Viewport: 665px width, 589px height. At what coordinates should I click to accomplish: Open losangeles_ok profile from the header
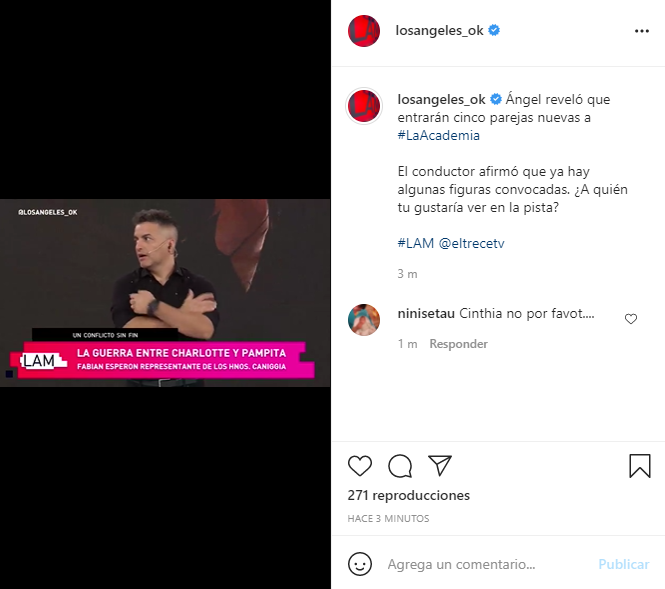439,31
